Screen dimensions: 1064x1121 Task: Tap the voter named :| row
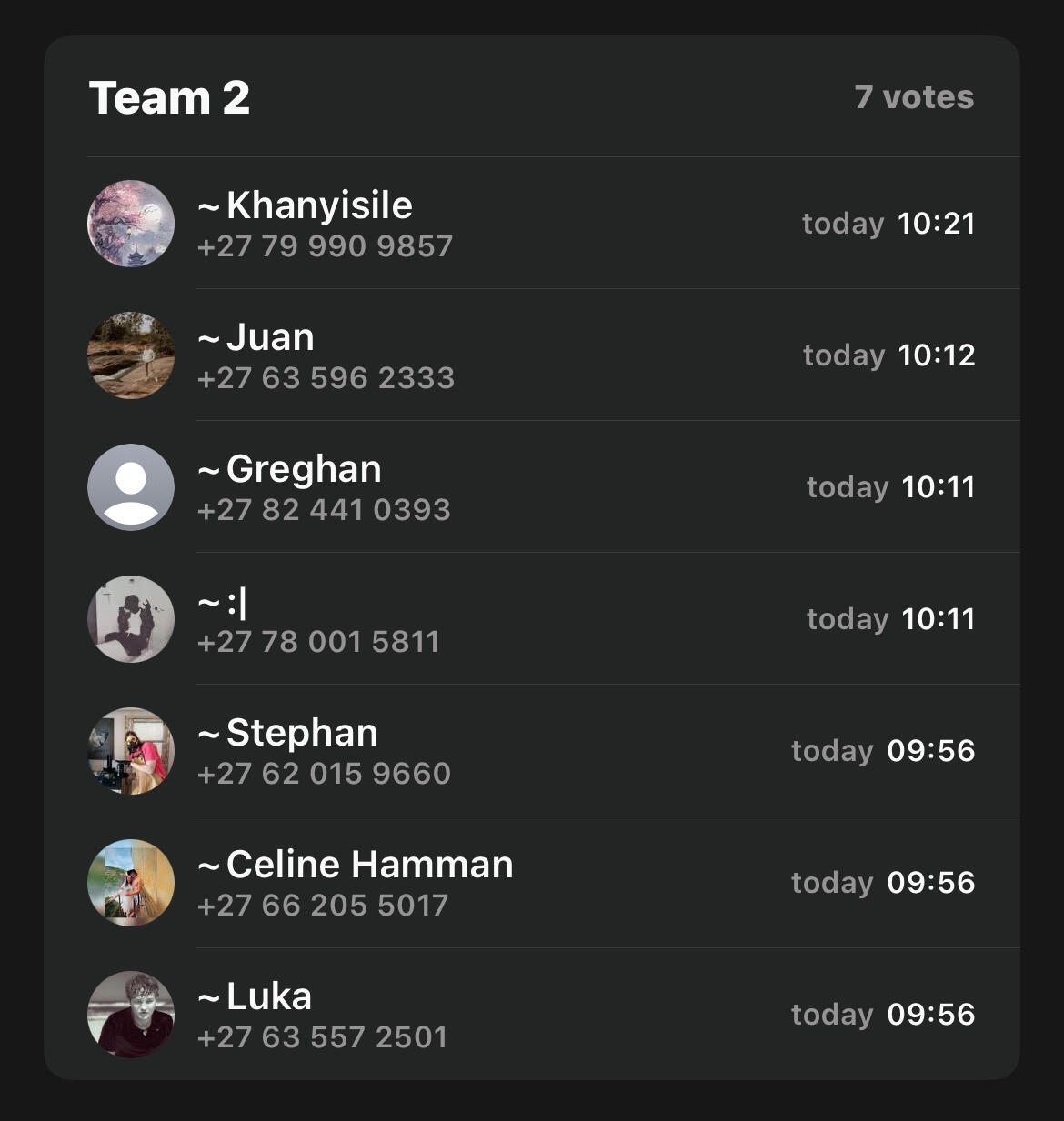click(531, 619)
